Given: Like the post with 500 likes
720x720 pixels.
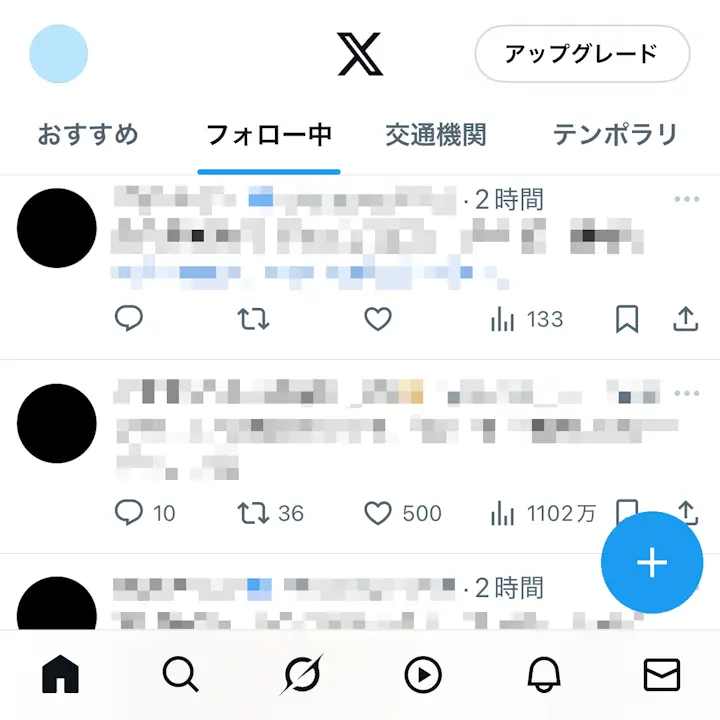Looking at the screenshot, I should click(x=377, y=513).
